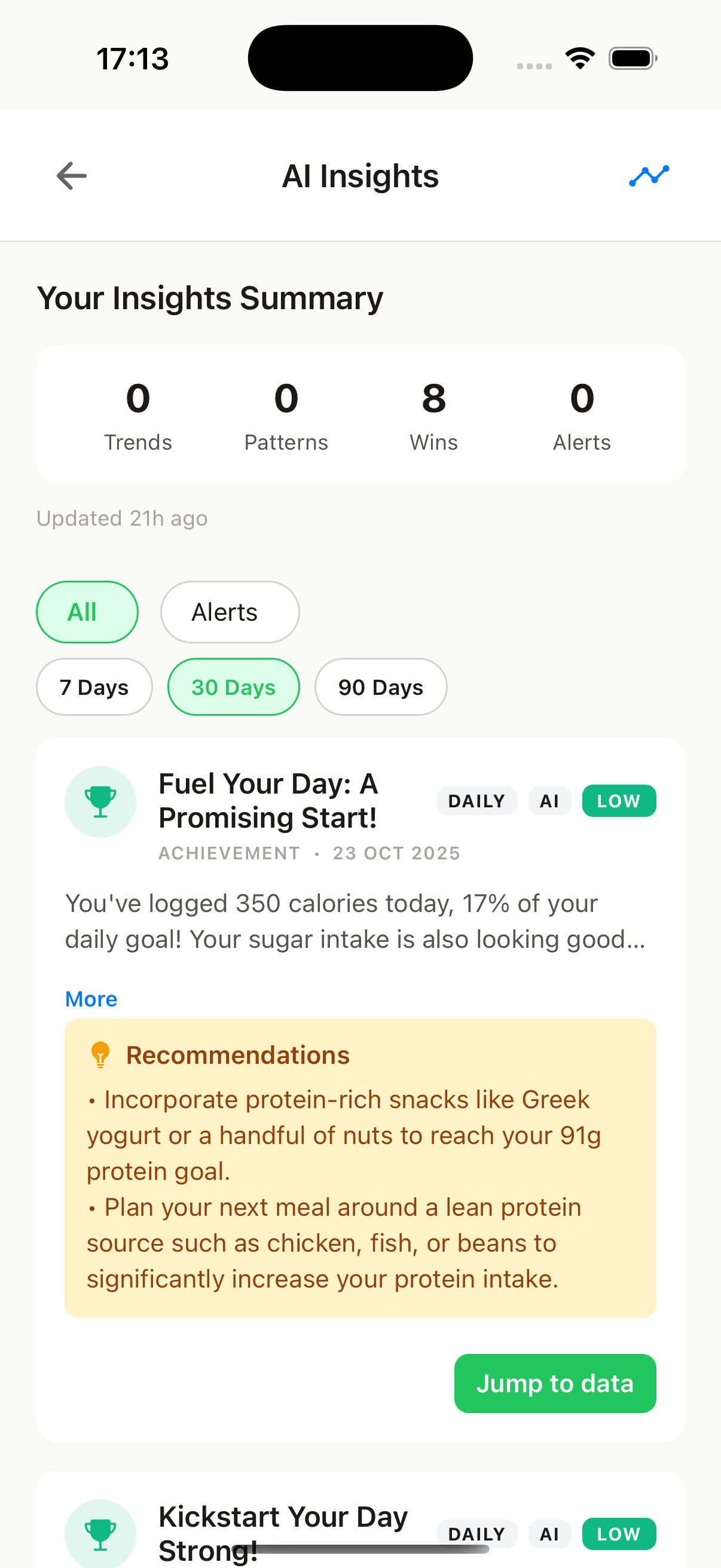Tap the LOW priority badge on Fuel Your Day
Screen dimensions: 721x1568
click(x=618, y=800)
